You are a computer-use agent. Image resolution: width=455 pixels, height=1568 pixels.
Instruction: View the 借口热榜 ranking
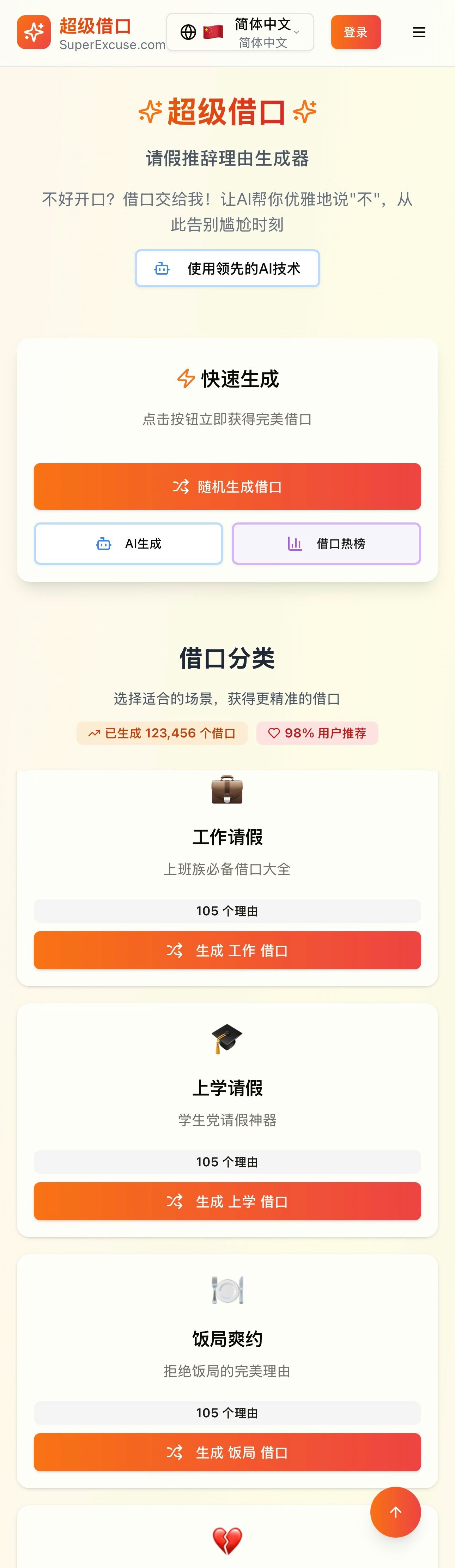pos(326,544)
